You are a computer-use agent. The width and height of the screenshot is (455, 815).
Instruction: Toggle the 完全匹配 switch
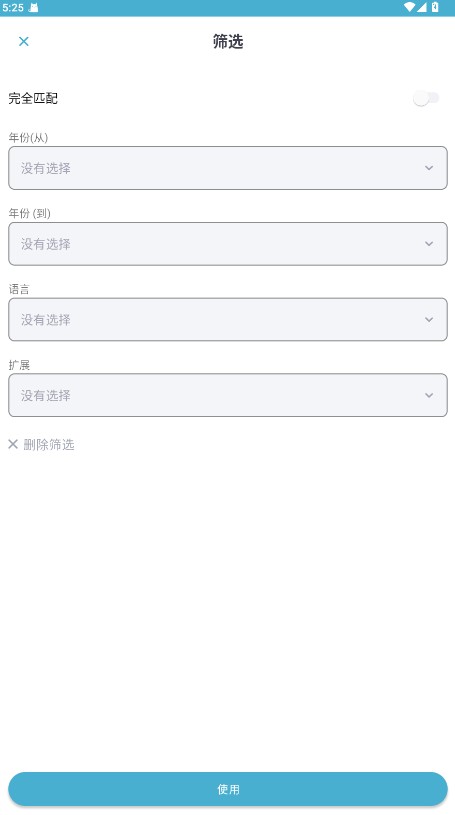pos(426,98)
